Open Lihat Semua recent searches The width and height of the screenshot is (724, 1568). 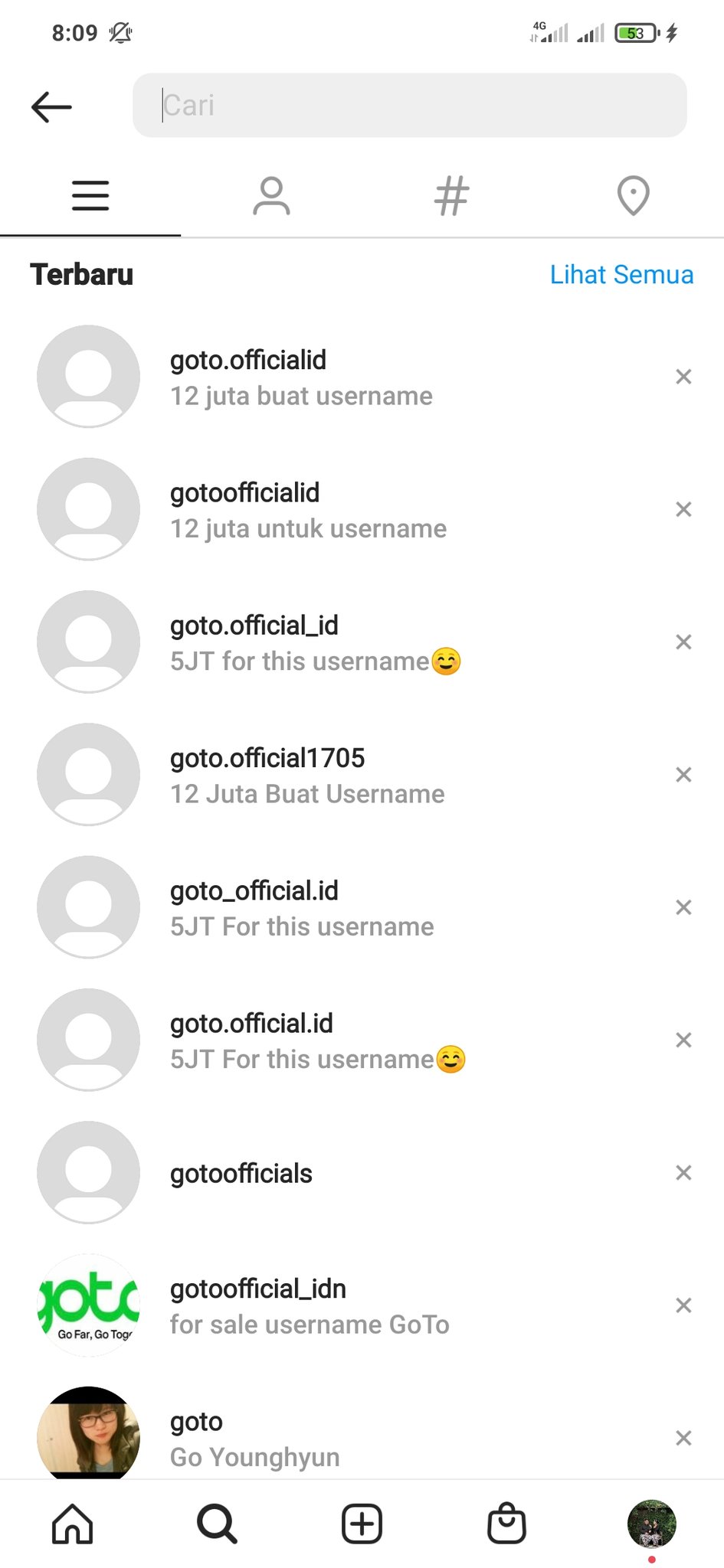(x=621, y=274)
